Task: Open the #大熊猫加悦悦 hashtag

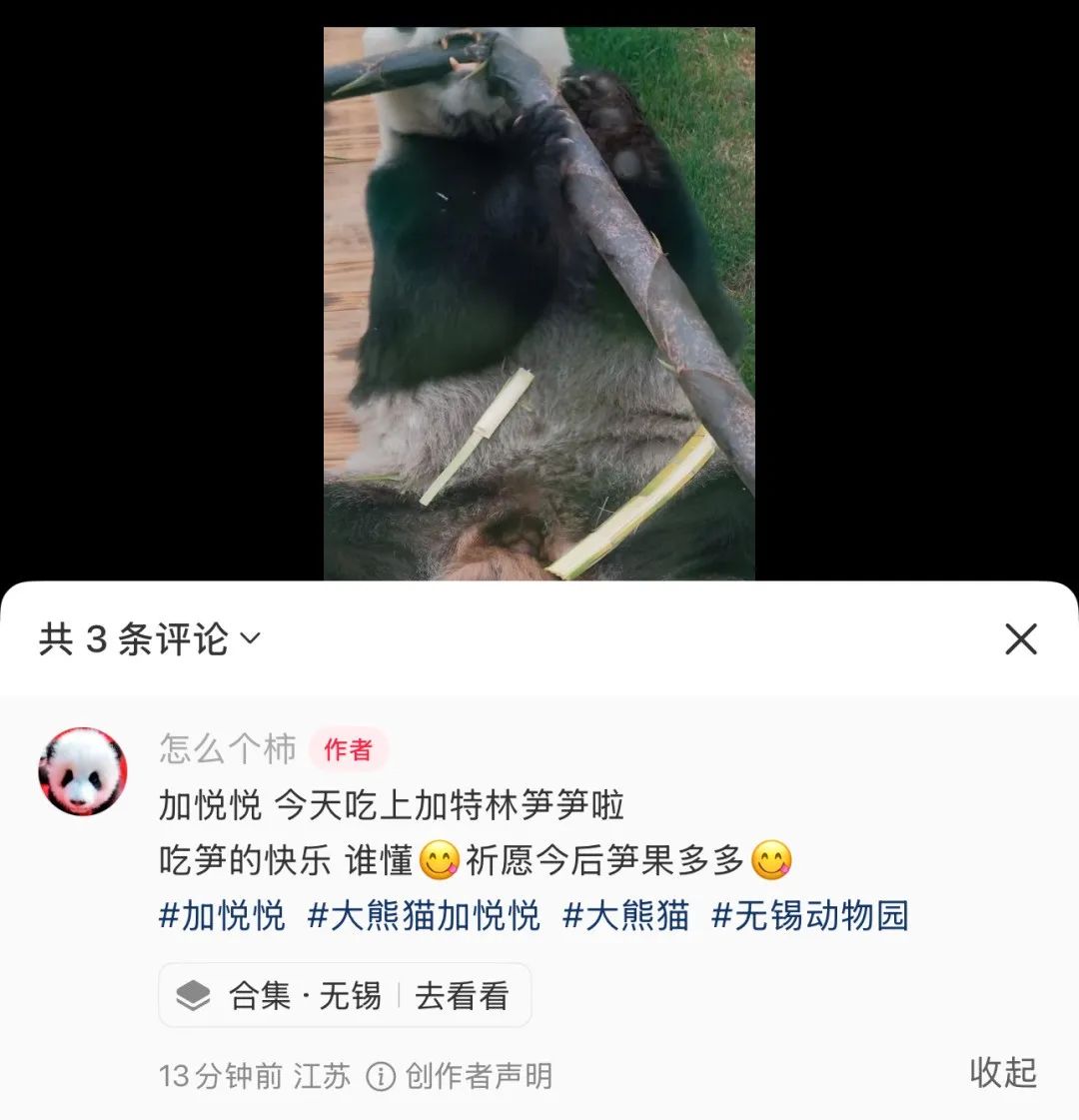Action: tap(424, 915)
